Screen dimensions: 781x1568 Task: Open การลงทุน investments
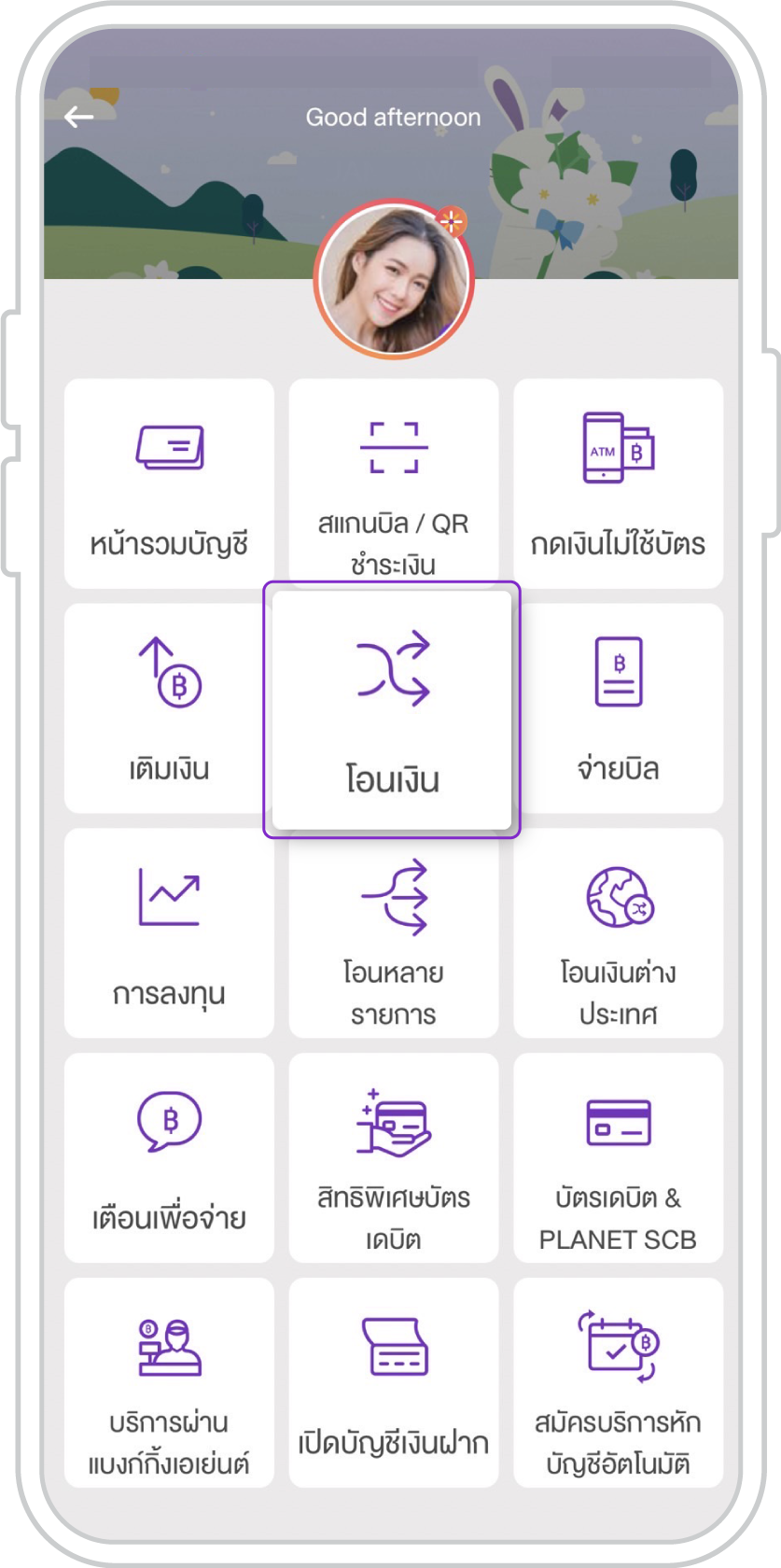pyautogui.click(x=169, y=932)
